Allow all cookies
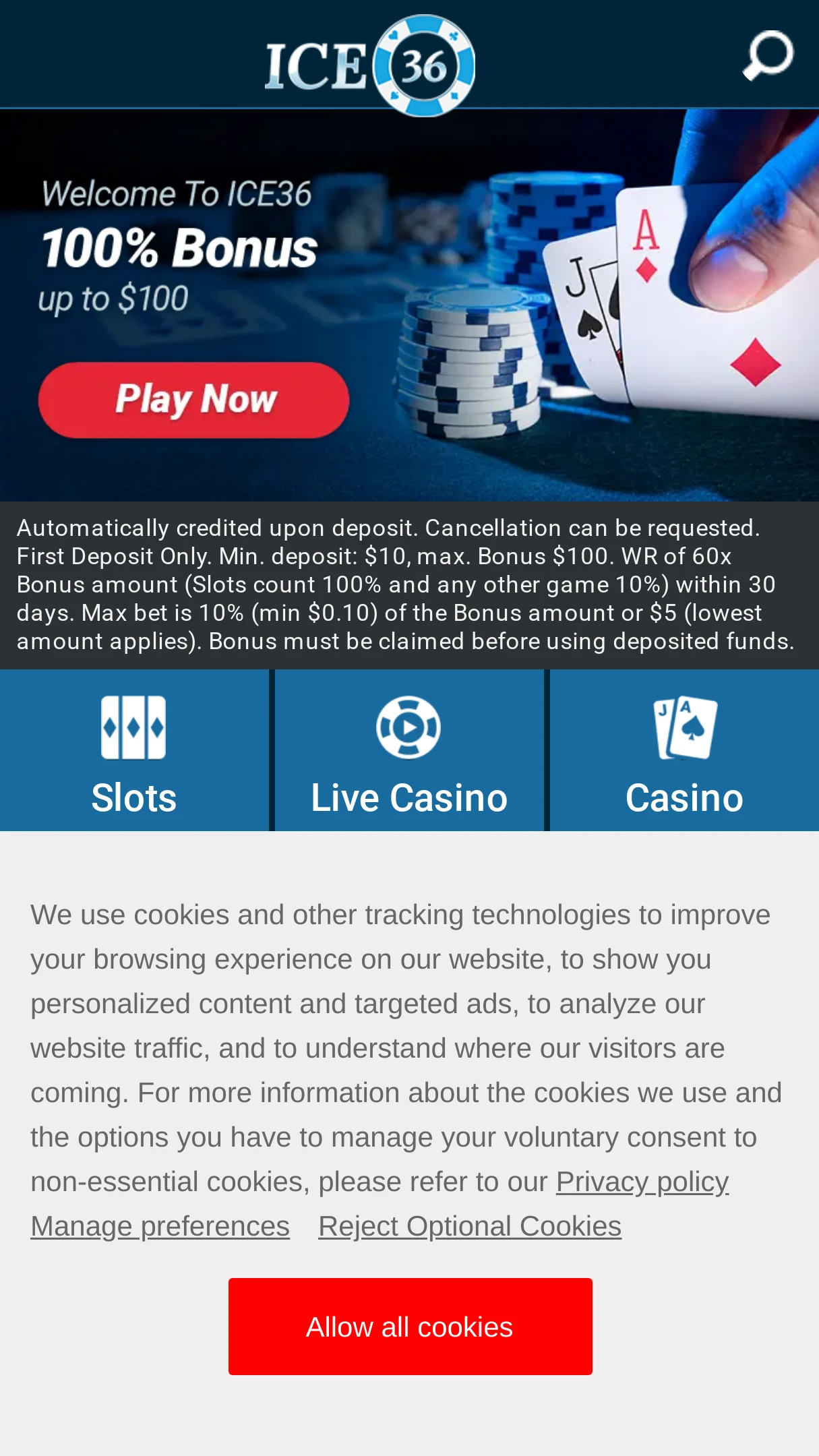 pos(410,1327)
